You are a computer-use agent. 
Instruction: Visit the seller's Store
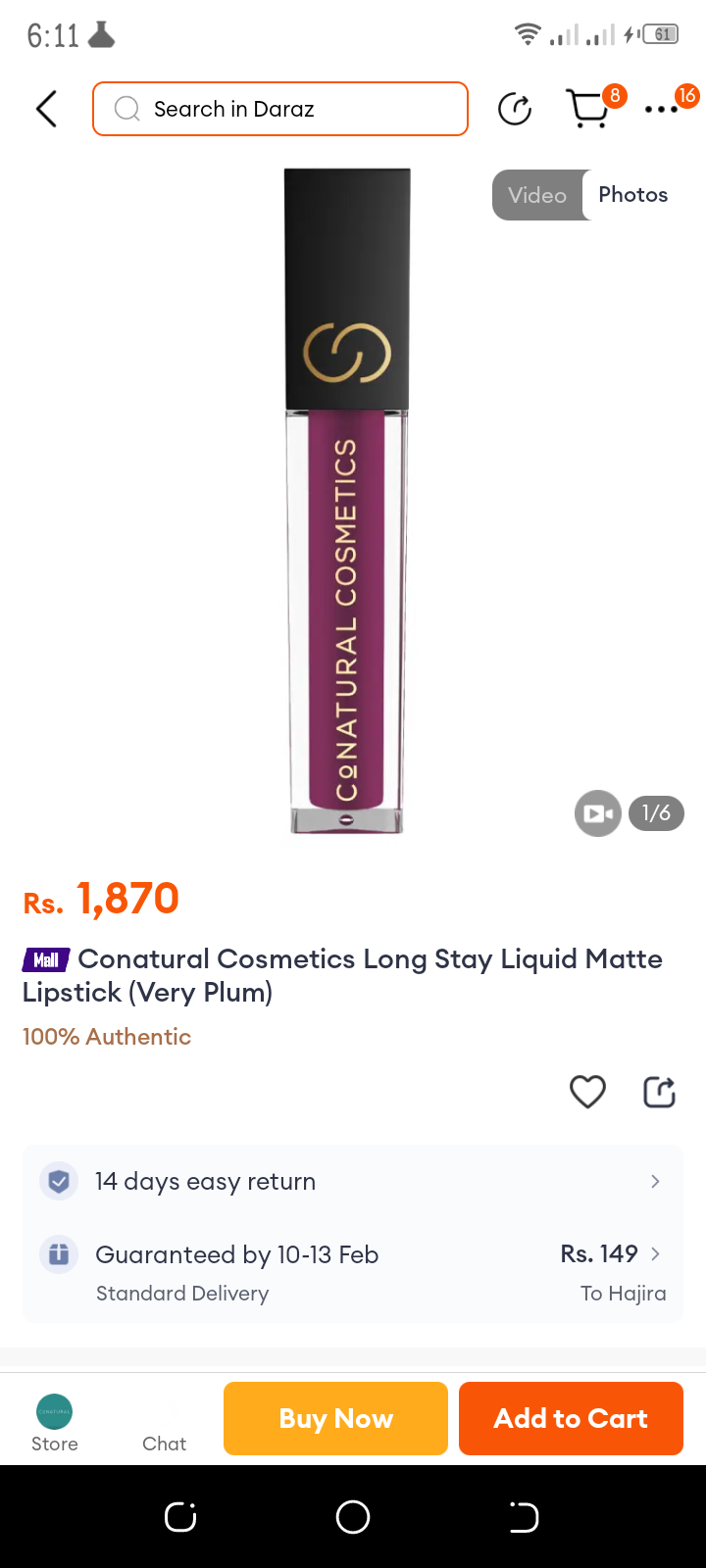click(x=55, y=1423)
